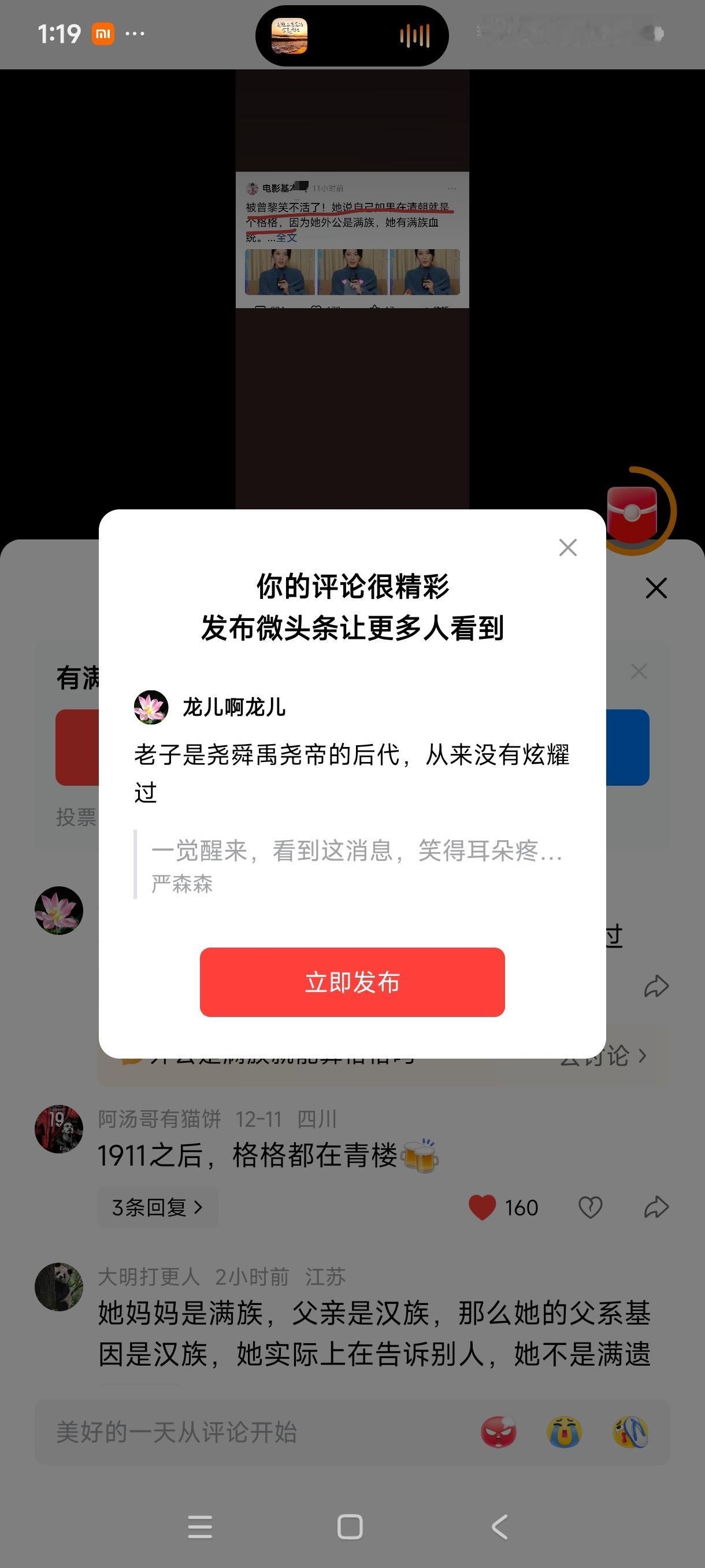This screenshot has height=1568, width=705.
Task: Share 阿汤哥有猫饼's comment via the arrow icon
Action: click(x=656, y=1207)
